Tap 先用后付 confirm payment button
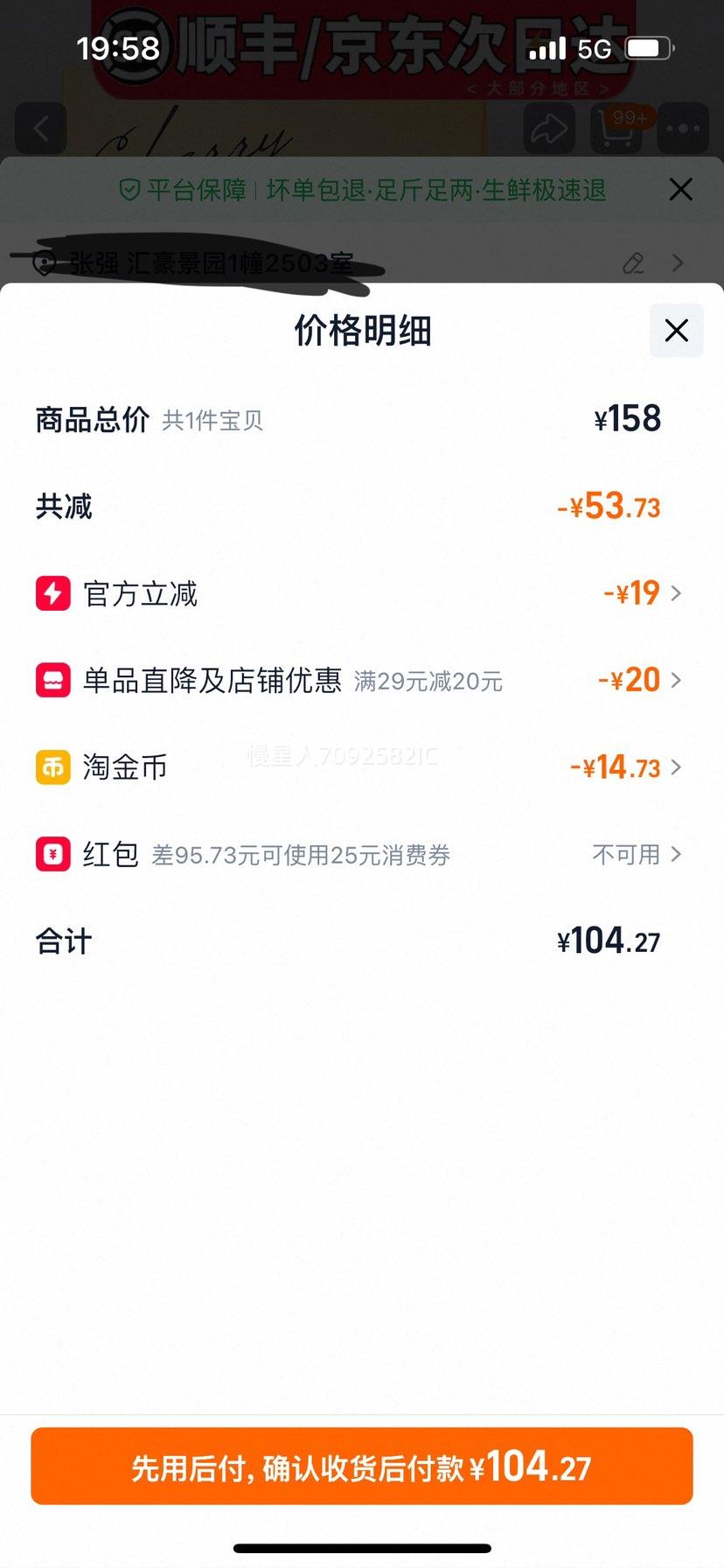Image resolution: width=724 pixels, height=1568 pixels. (362, 1466)
